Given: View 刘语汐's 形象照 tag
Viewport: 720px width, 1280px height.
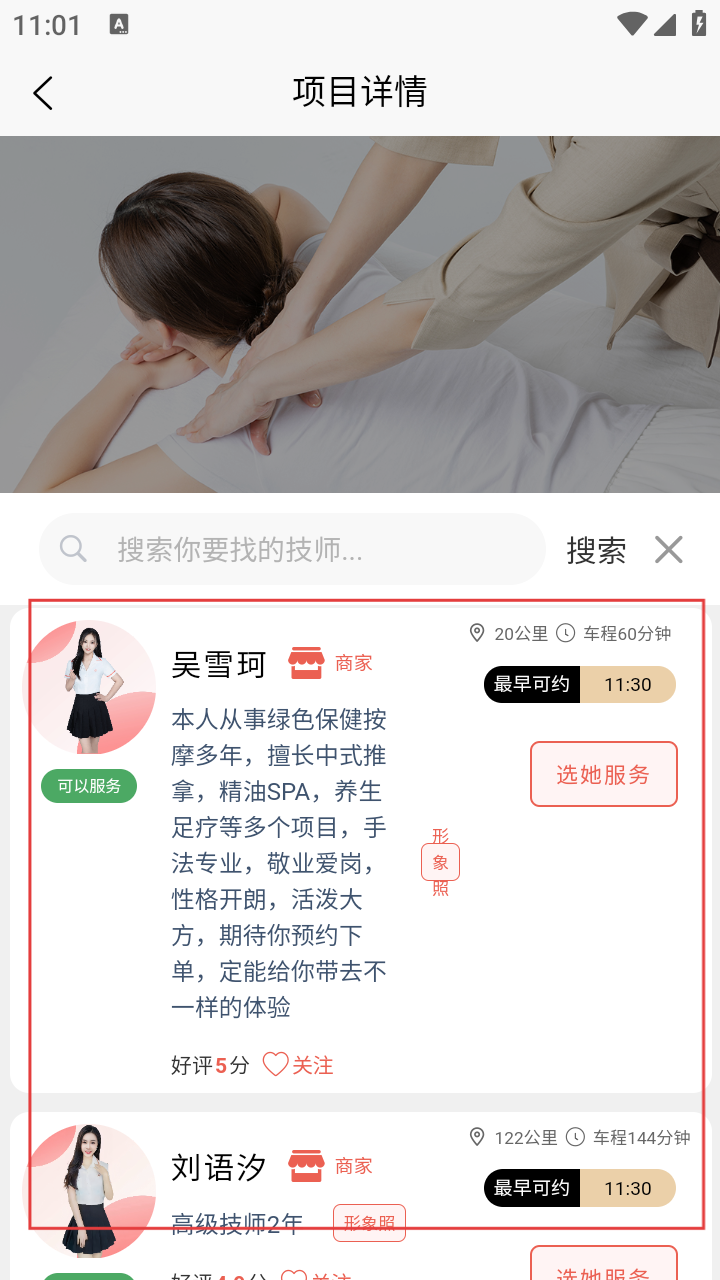Looking at the screenshot, I should tap(369, 1223).
